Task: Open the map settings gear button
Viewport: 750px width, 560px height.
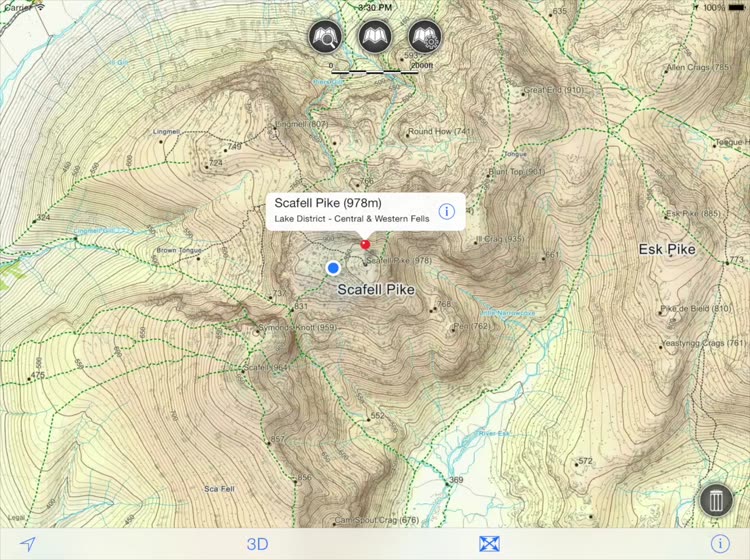Action: (x=425, y=37)
